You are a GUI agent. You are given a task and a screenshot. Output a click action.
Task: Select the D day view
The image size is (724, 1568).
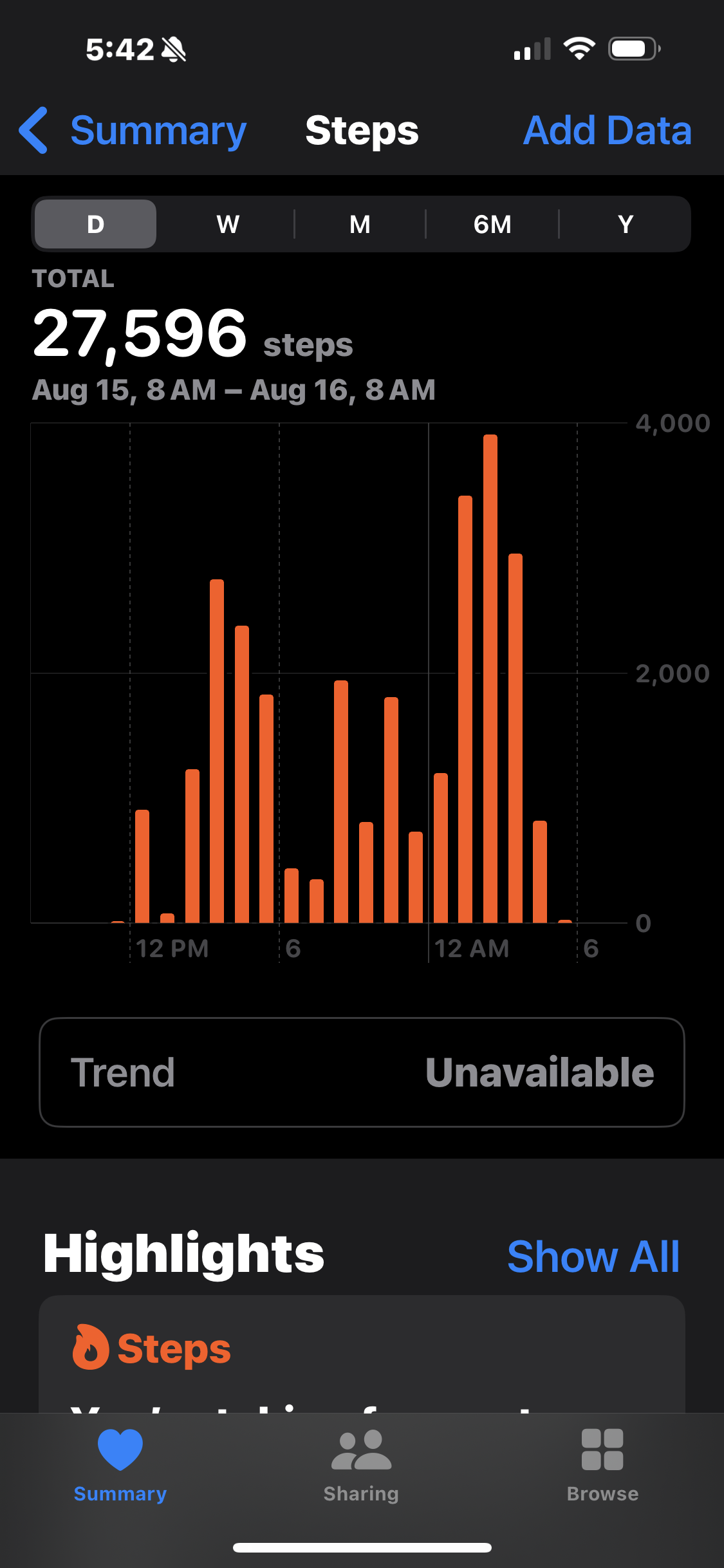click(x=95, y=224)
